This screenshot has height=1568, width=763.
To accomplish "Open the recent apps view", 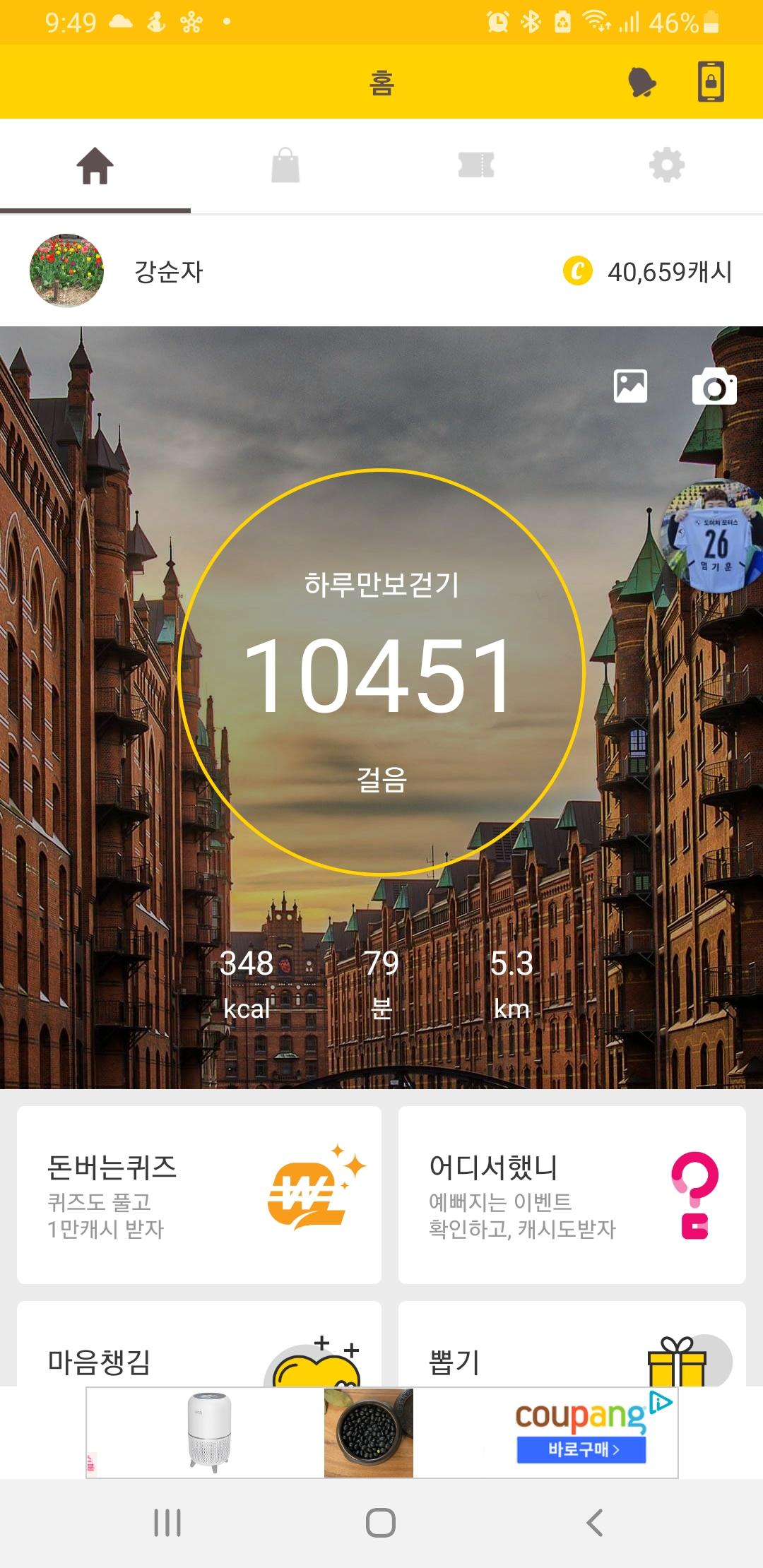I will tap(167, 1523).
